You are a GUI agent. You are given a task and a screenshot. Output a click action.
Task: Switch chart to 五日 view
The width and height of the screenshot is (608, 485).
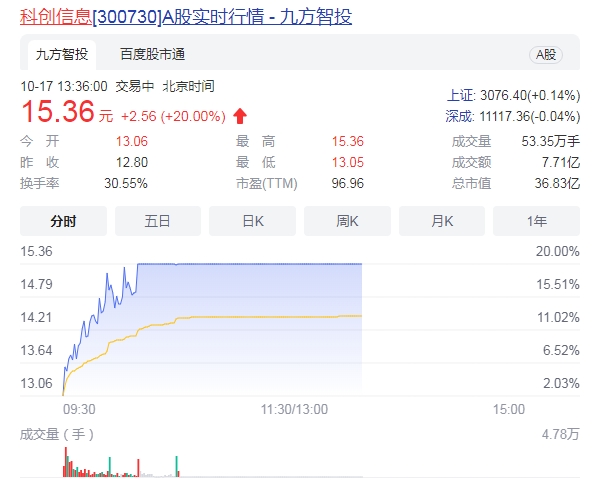point(158,221)
